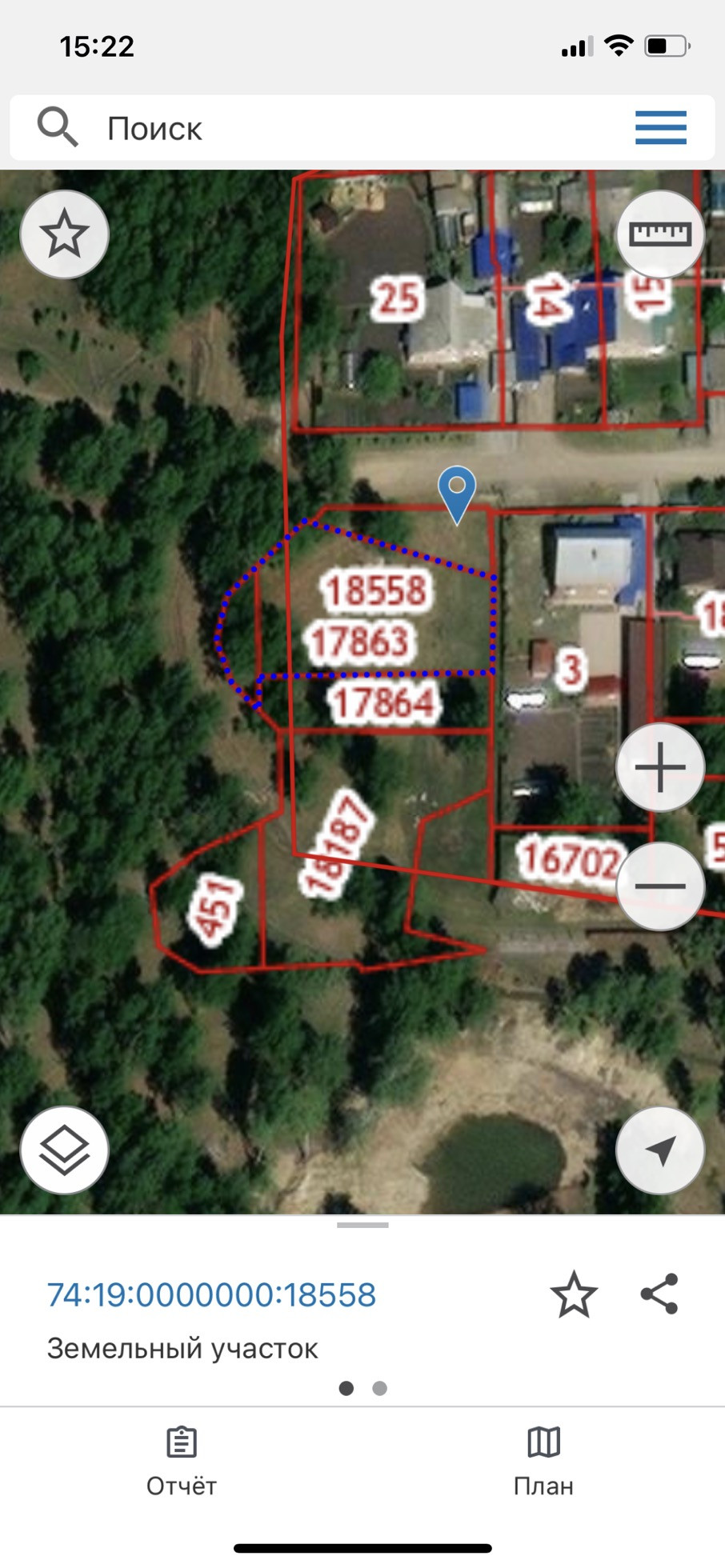Open the План plan view
Screen dimensions: 725x1568
(x=543, y=1461)
